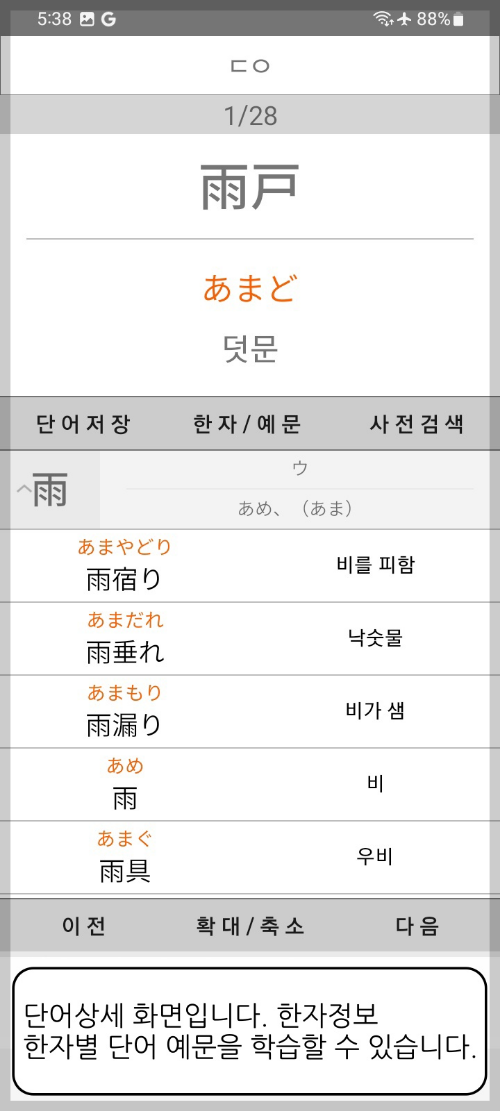The image size is (500, 1111).
Task: Toggle the 한자/예문 view
Action: (248, 424)
